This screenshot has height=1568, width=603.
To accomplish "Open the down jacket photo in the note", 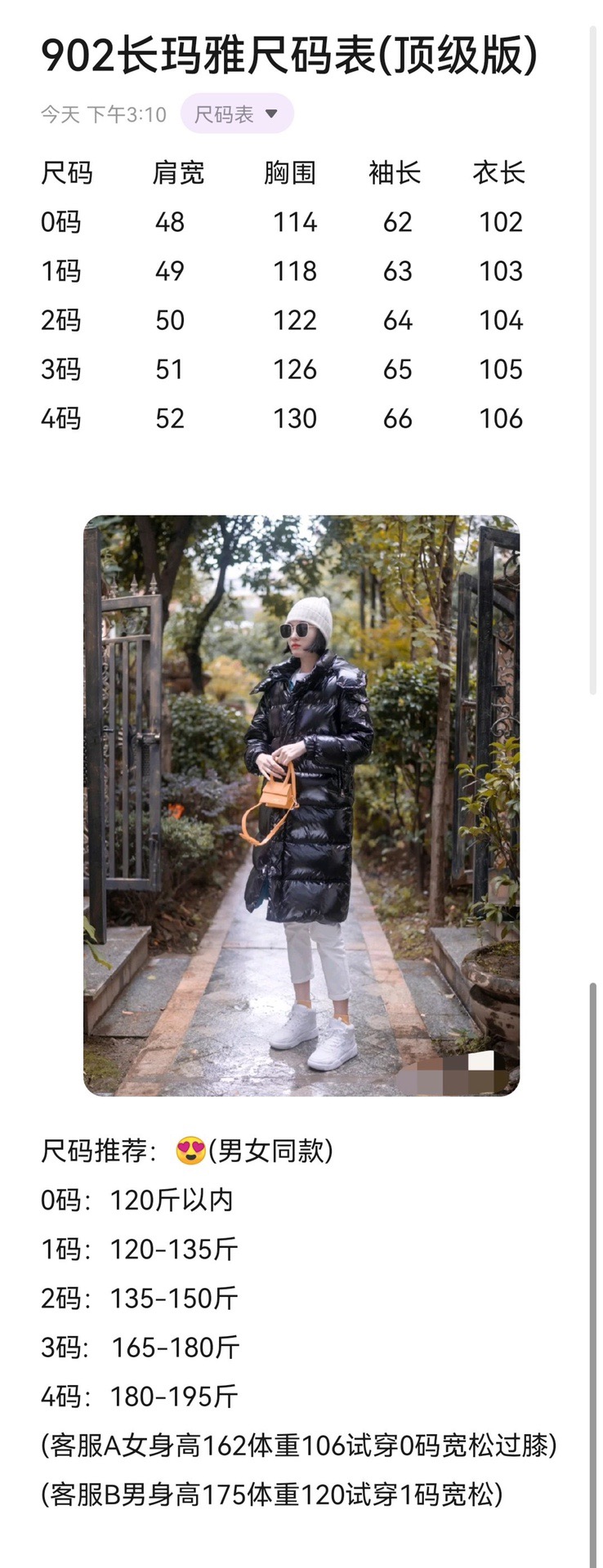I will (301, 804).
